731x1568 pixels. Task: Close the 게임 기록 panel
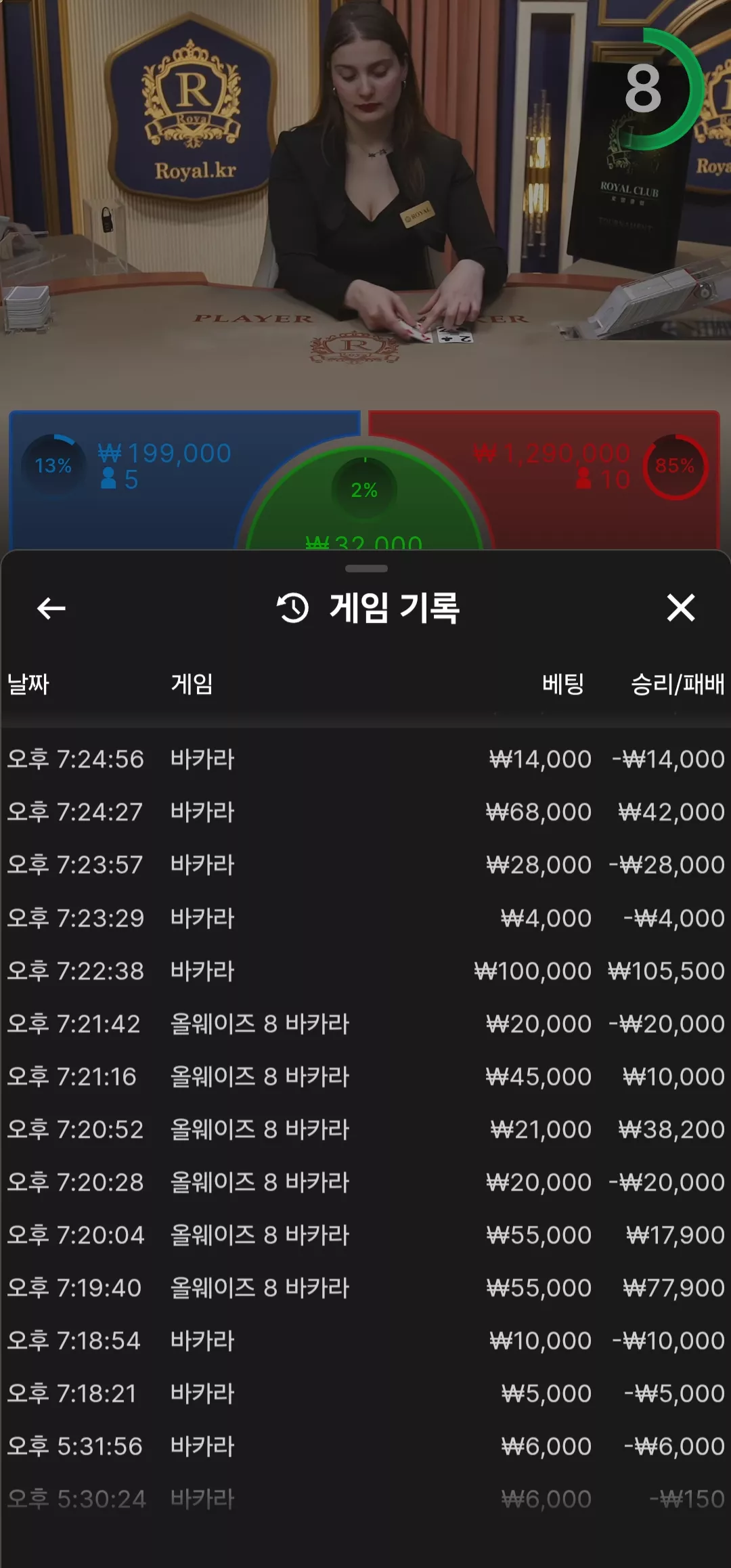[680, 608]
